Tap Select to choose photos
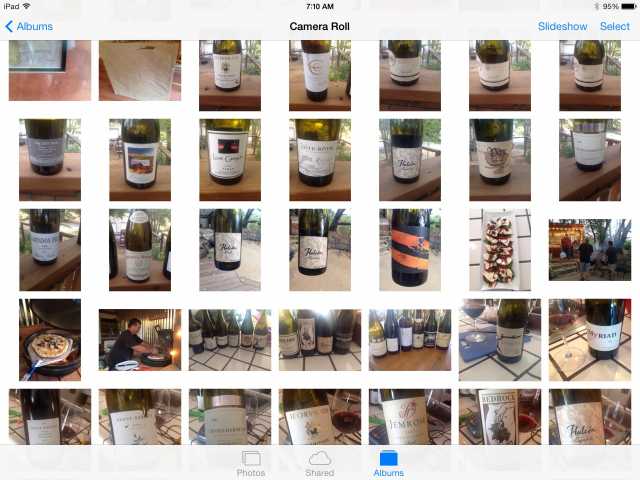This screenshot has width=640, height=480. tap(615, 26)
